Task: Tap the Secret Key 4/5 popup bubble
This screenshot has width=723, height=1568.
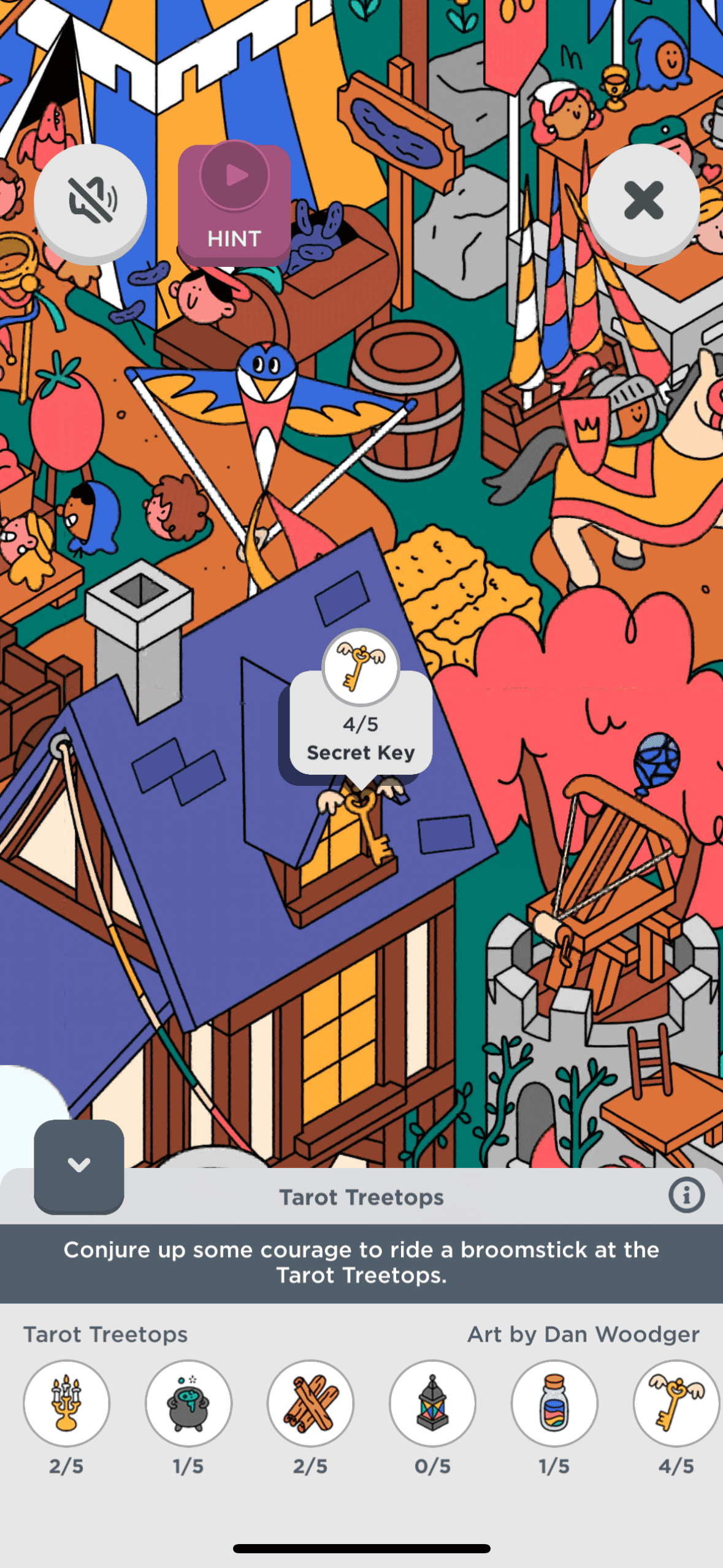Action: tap(361, 723)
